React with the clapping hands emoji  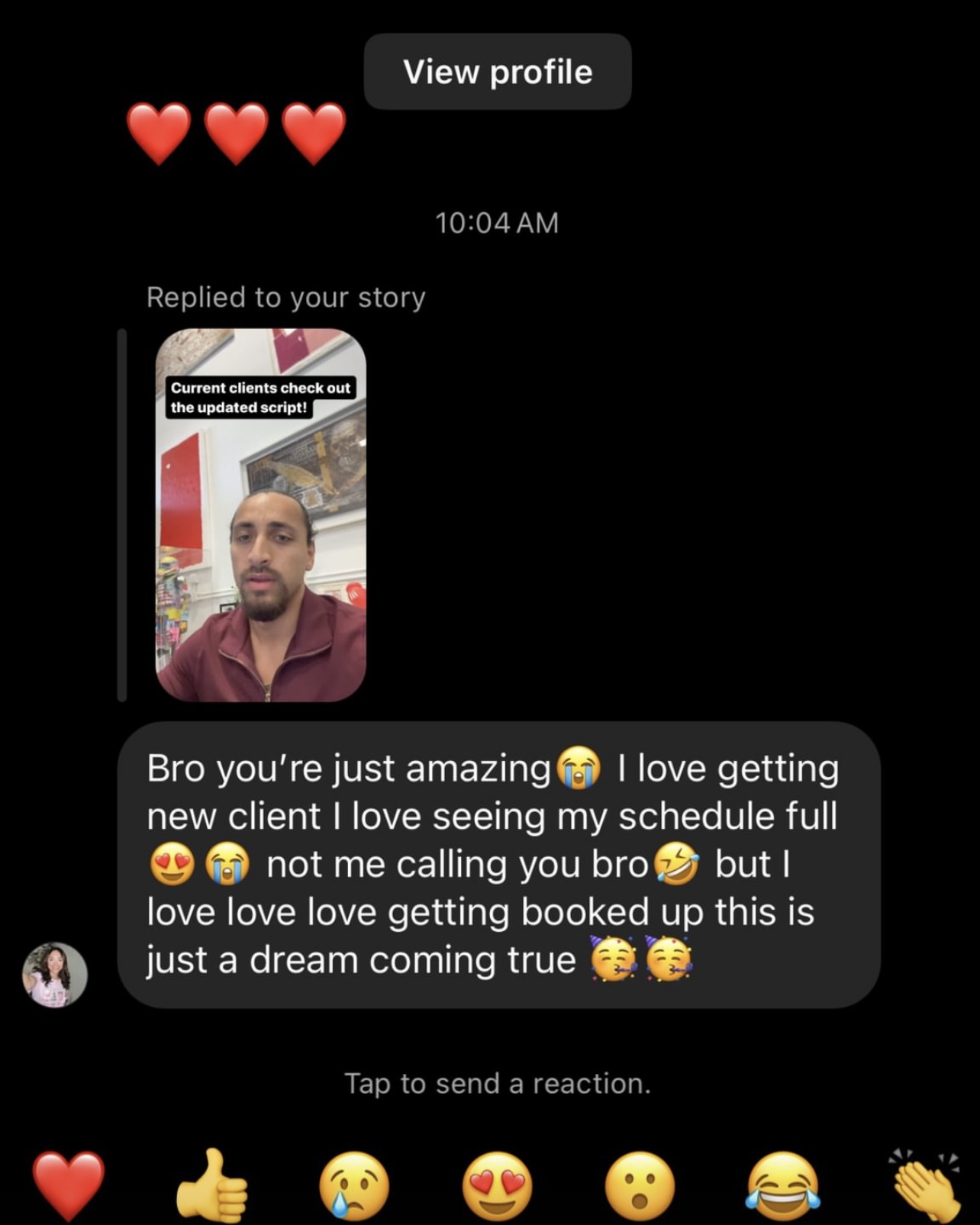tap(925, 1185)
